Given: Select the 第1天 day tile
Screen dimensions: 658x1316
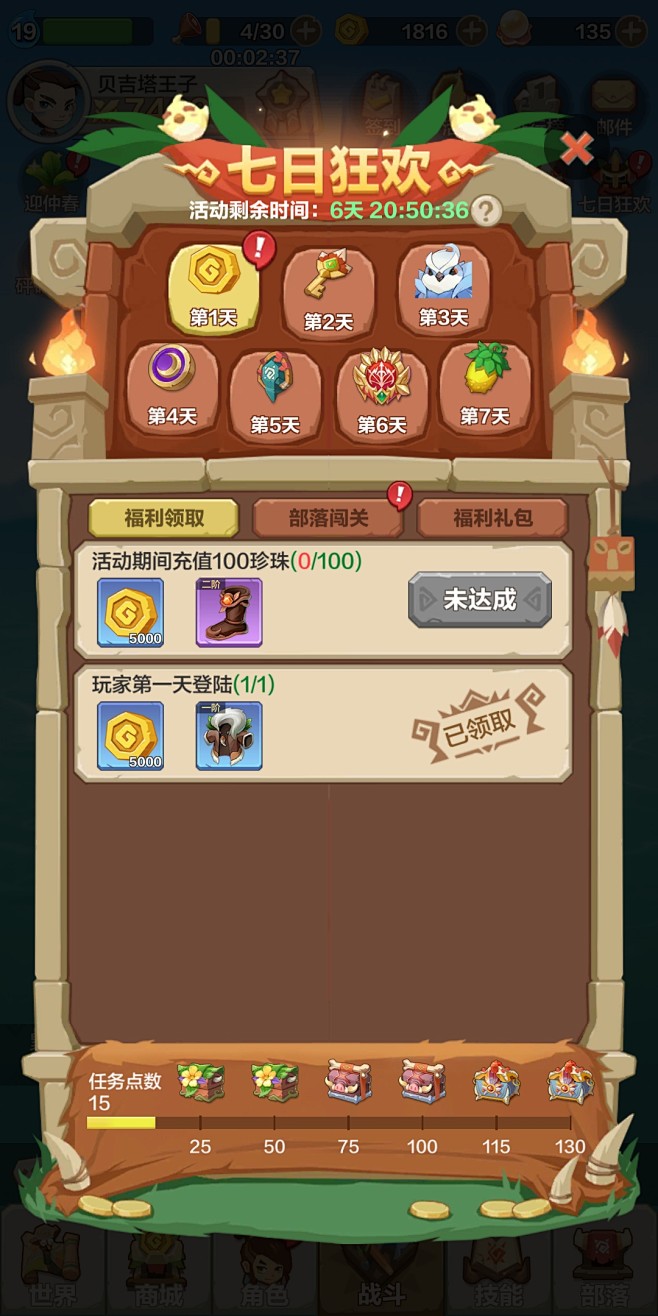Looking at the screenshot, I should pyautogui.click(x=213, y=289).
